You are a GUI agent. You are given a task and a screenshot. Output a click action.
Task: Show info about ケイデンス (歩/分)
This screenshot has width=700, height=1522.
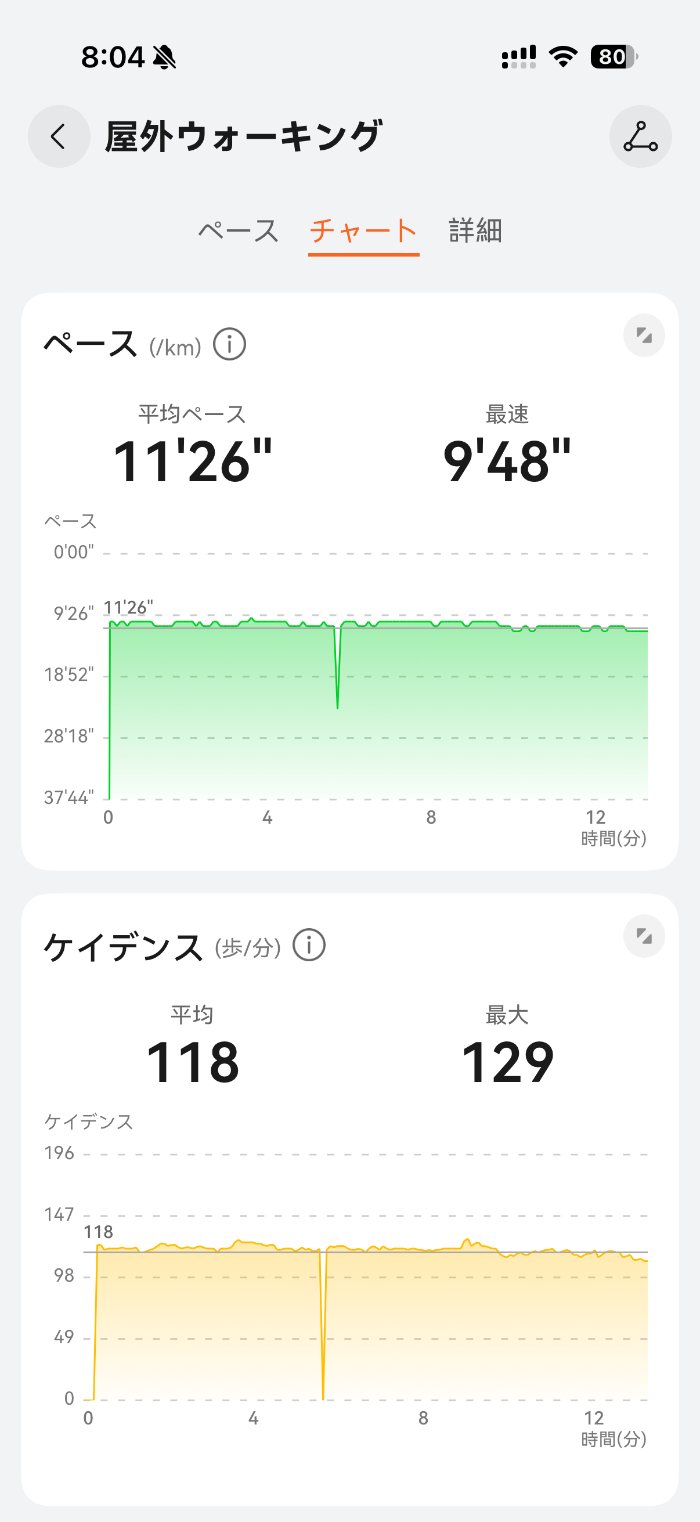coord(310,945)
